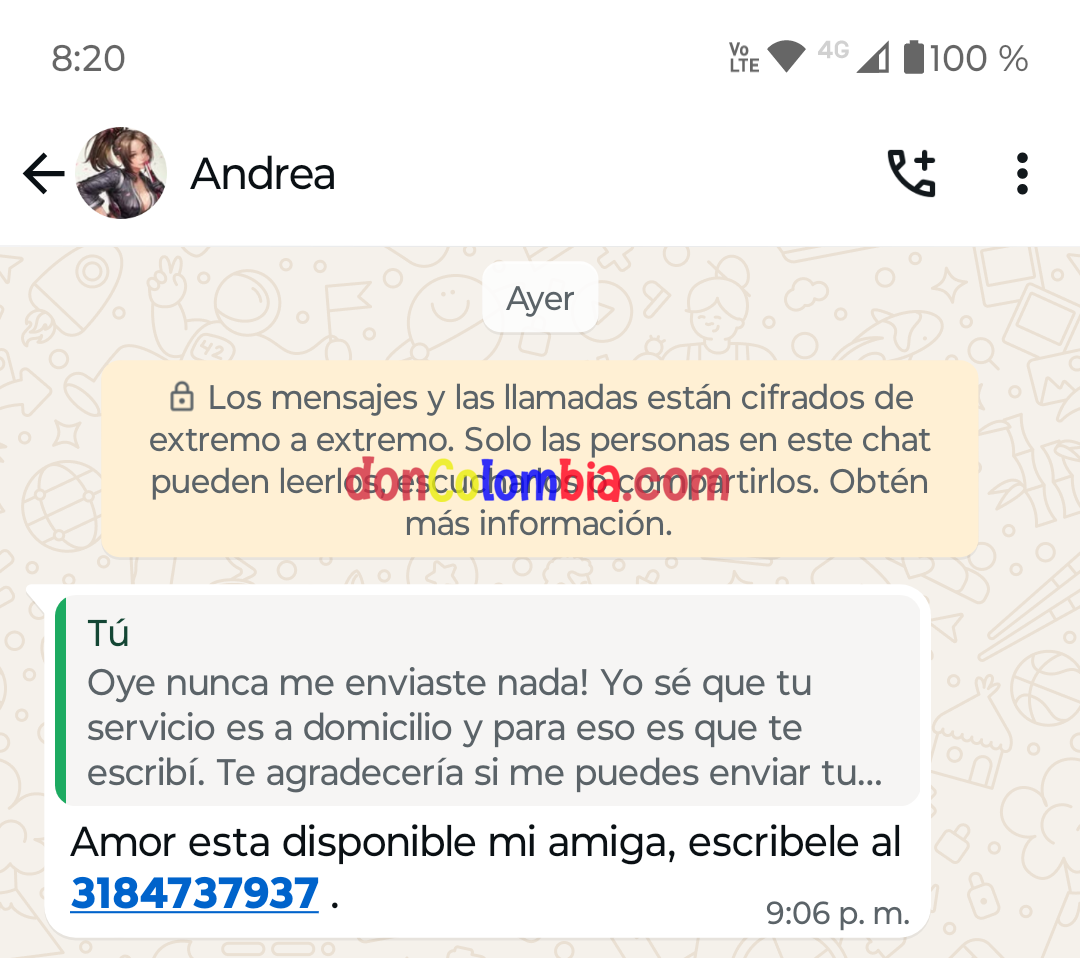Open Andrea's profile picture
The height and width of the screenshot is (958, 1080).
coord(121,174)
